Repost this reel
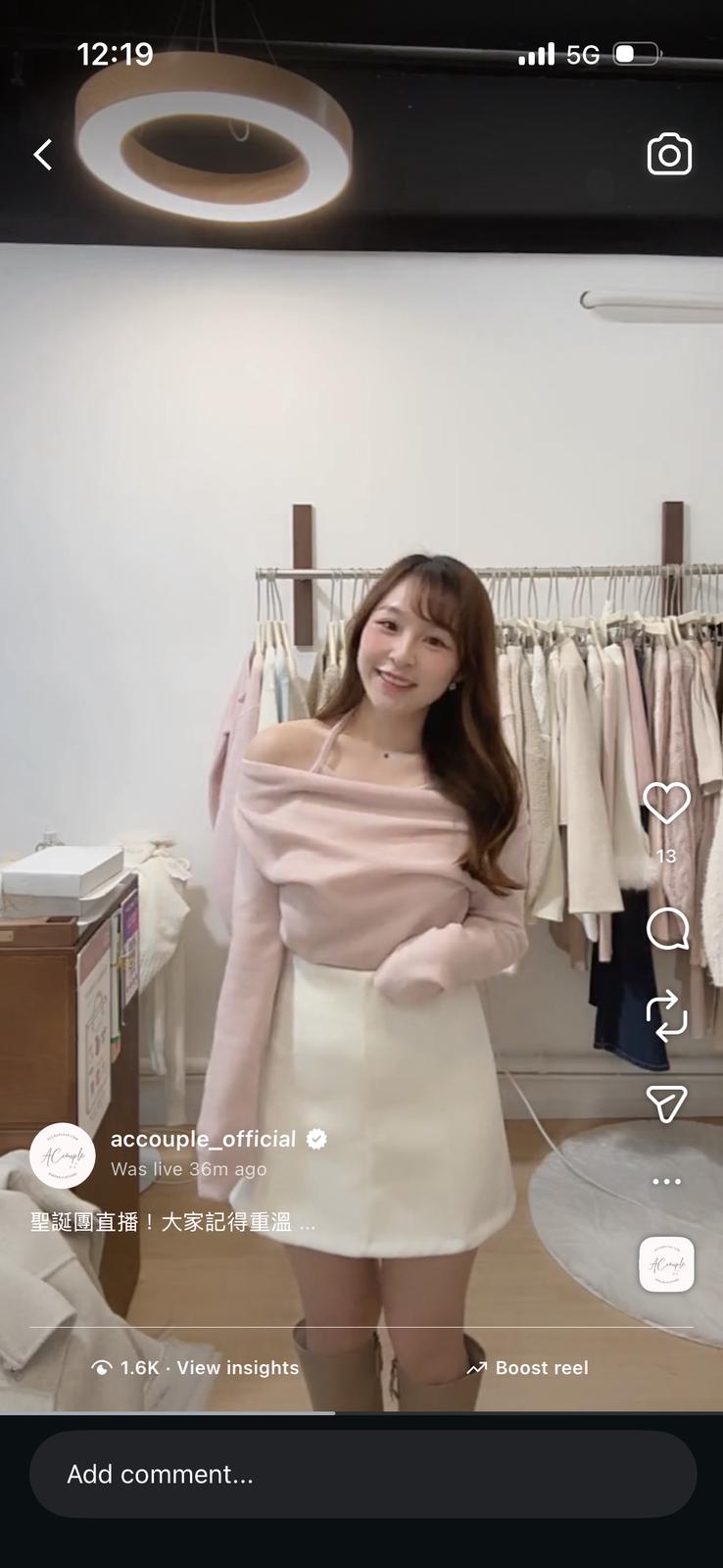Viewport: 723px width, 1568px height. click(x=667, y=1015)
